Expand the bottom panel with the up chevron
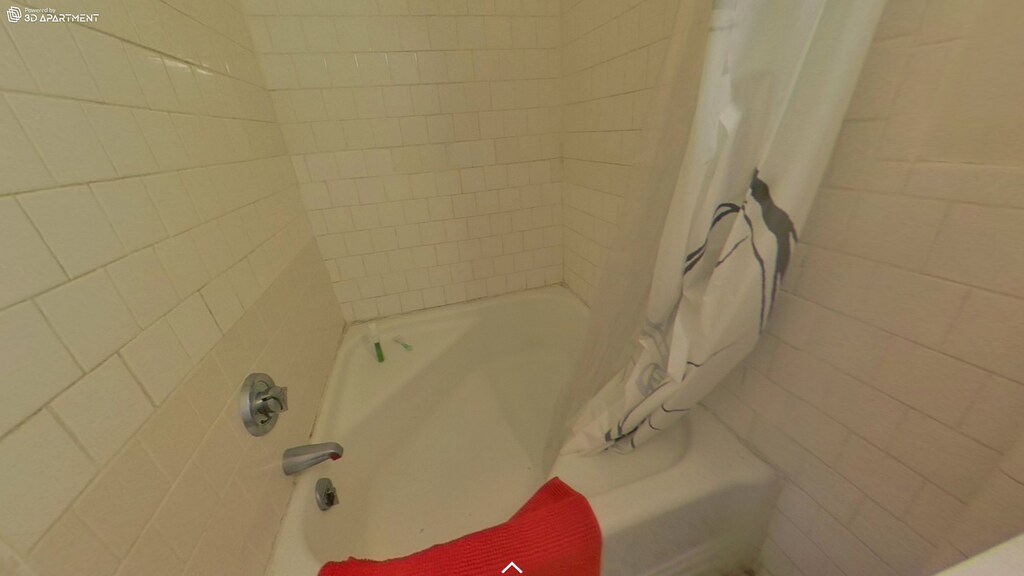The width and height of the screenshot is (1024, 576). 511,567
